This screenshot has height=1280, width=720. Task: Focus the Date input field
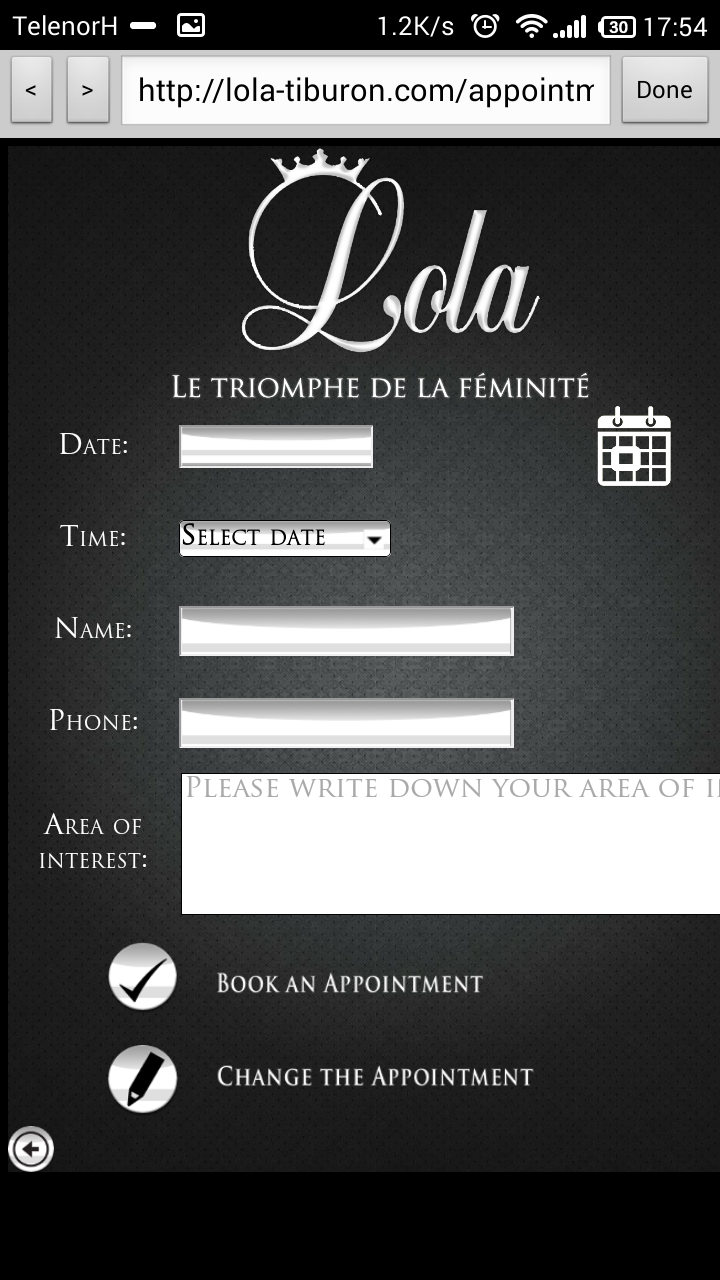(276, 446)
